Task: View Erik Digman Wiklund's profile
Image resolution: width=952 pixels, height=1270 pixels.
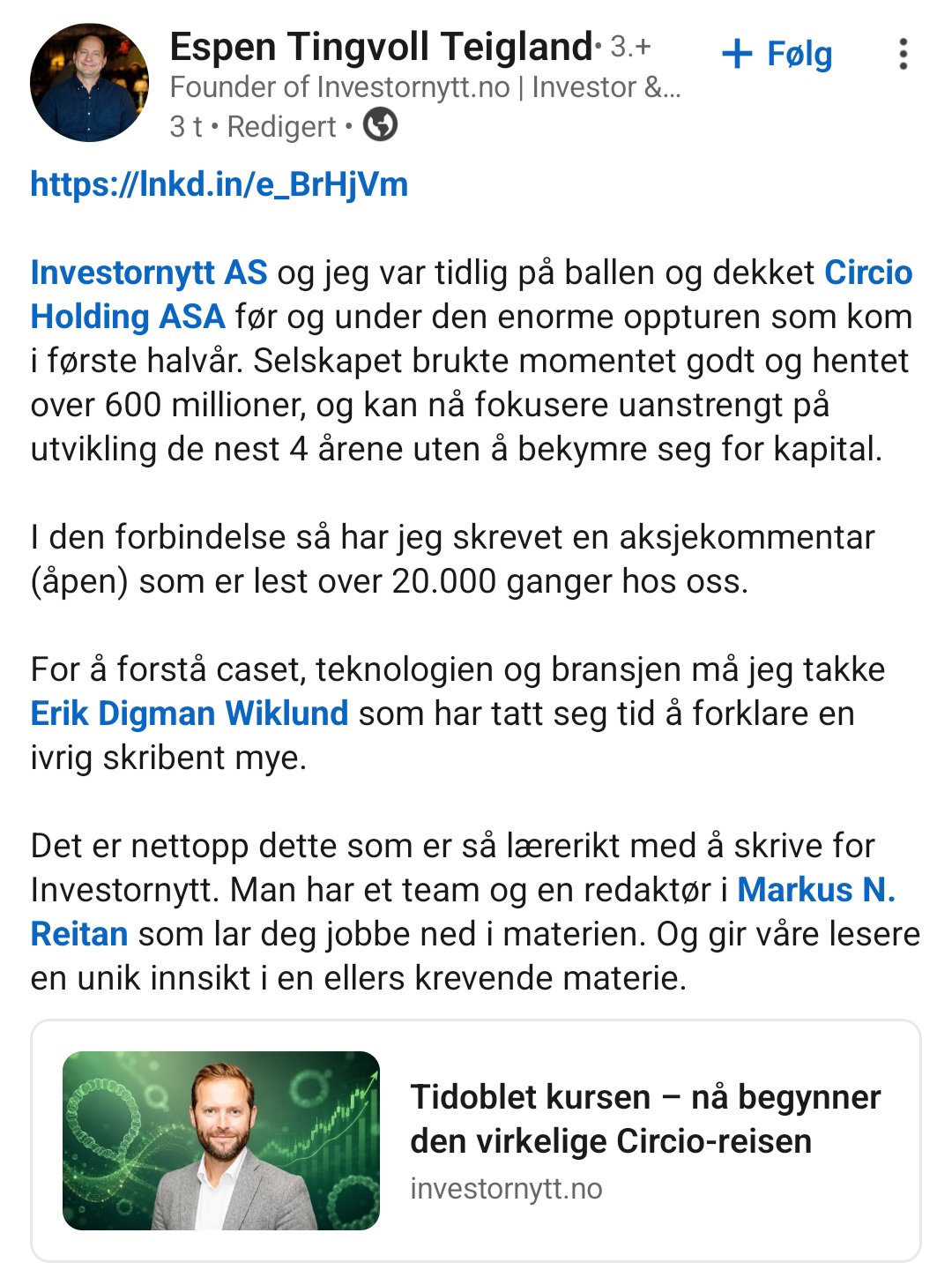Action: [x=190, y=713]
